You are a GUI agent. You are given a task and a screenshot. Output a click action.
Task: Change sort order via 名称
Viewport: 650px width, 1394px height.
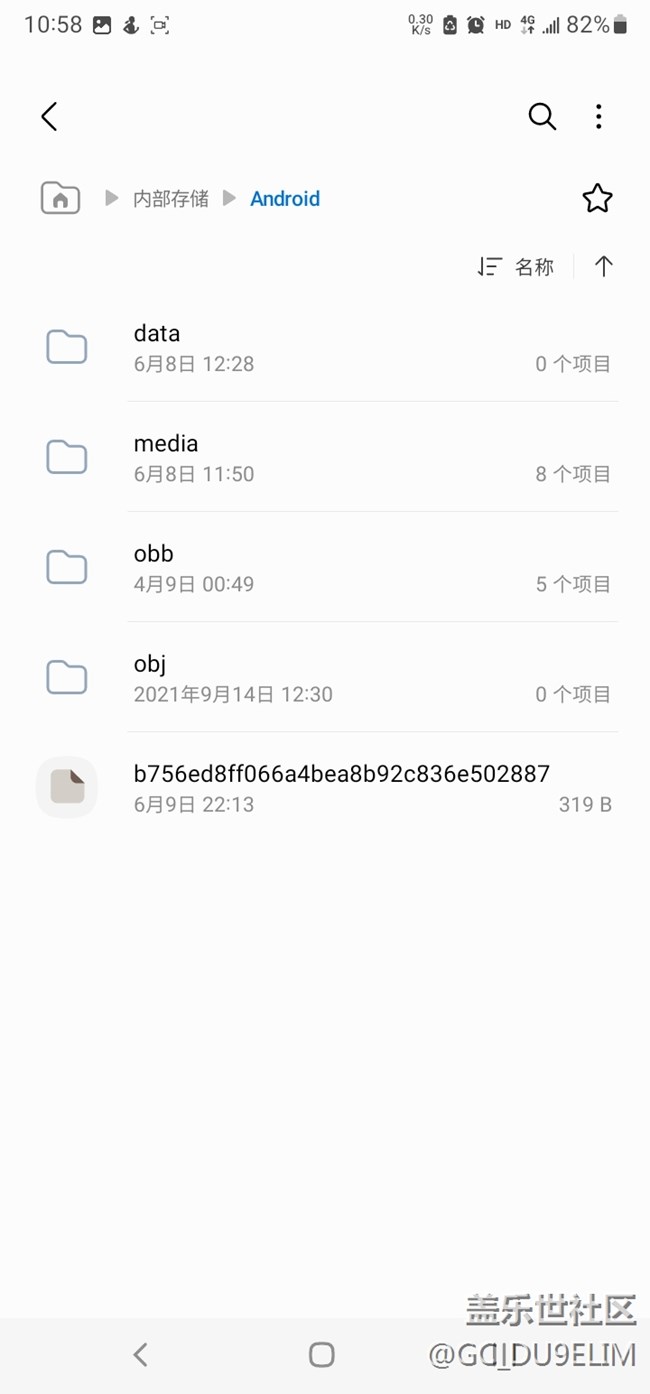click(x=516, y=266)
